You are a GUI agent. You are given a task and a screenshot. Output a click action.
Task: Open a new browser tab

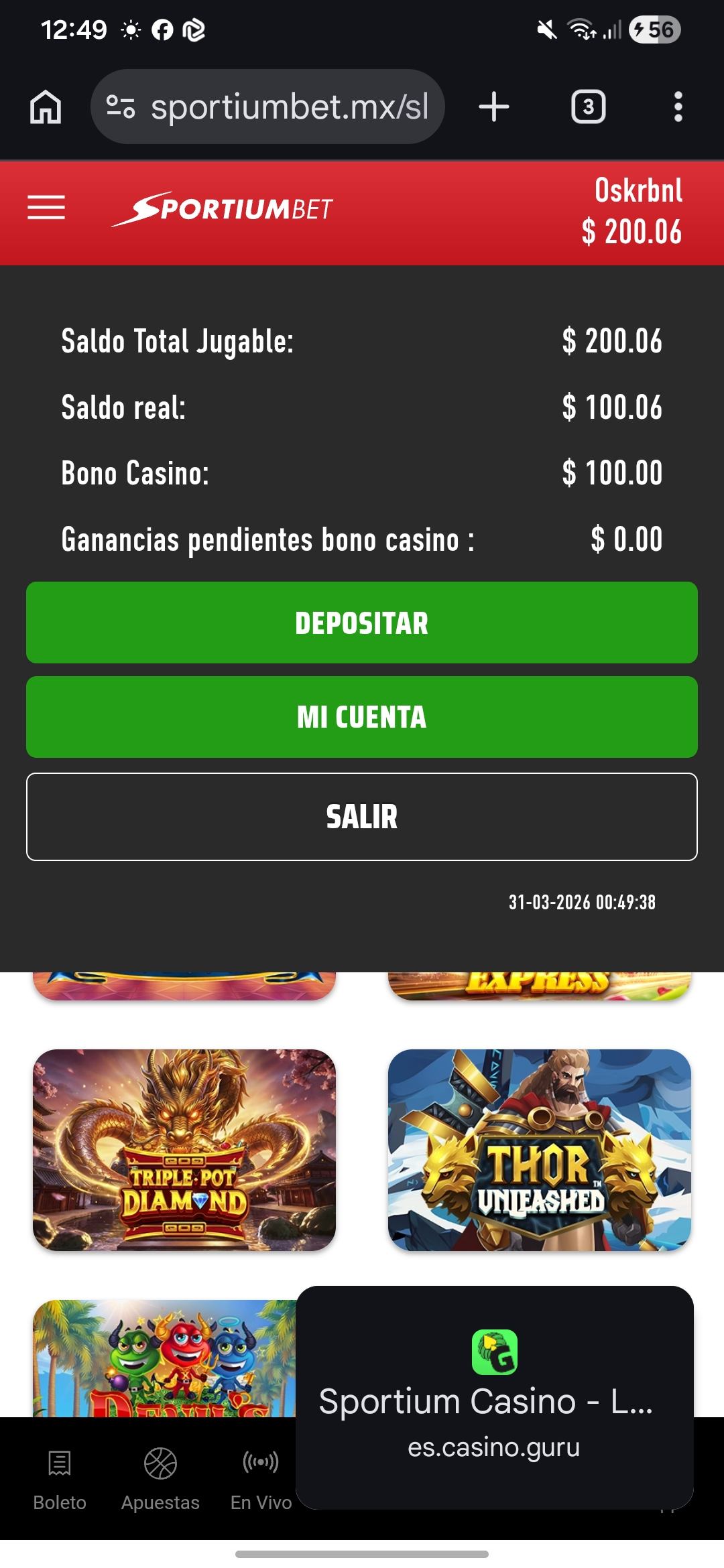(494, 107)
